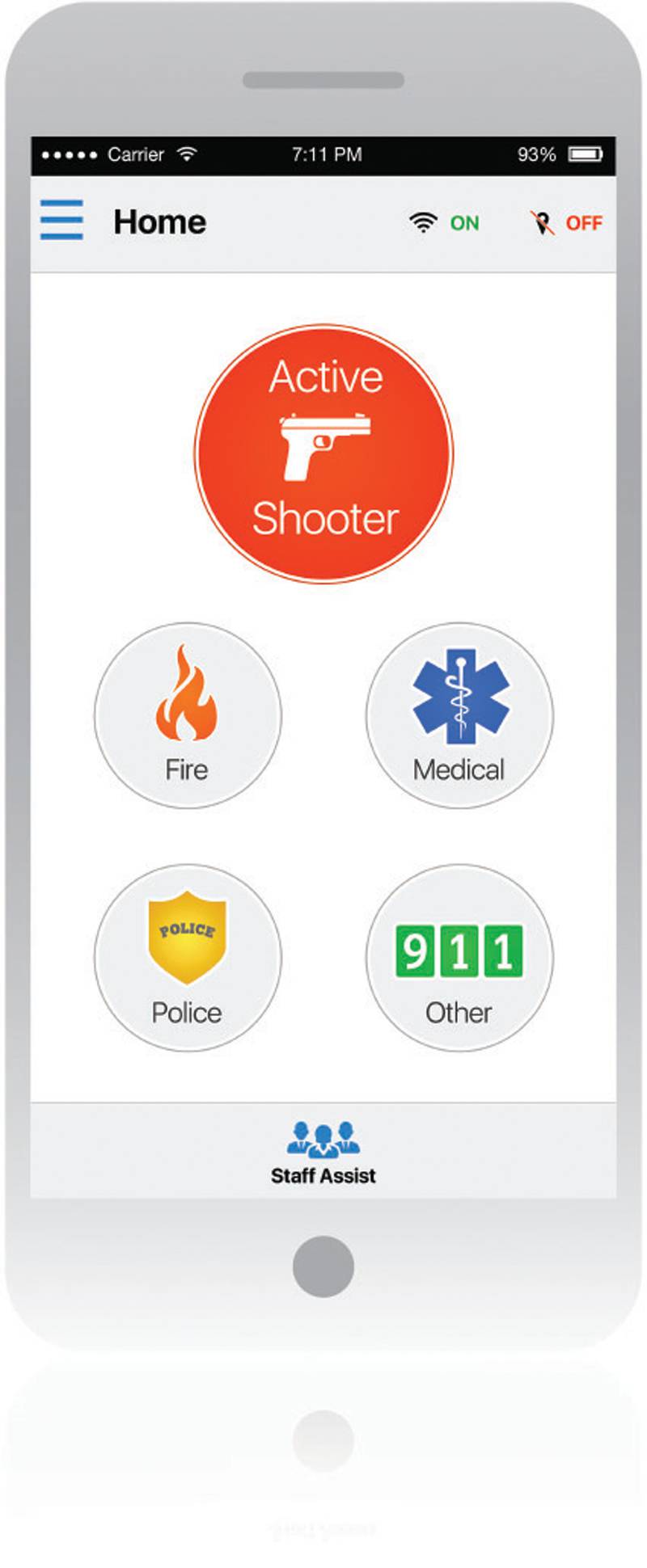Toggle the Wi-Fi ON indicator

443,222
